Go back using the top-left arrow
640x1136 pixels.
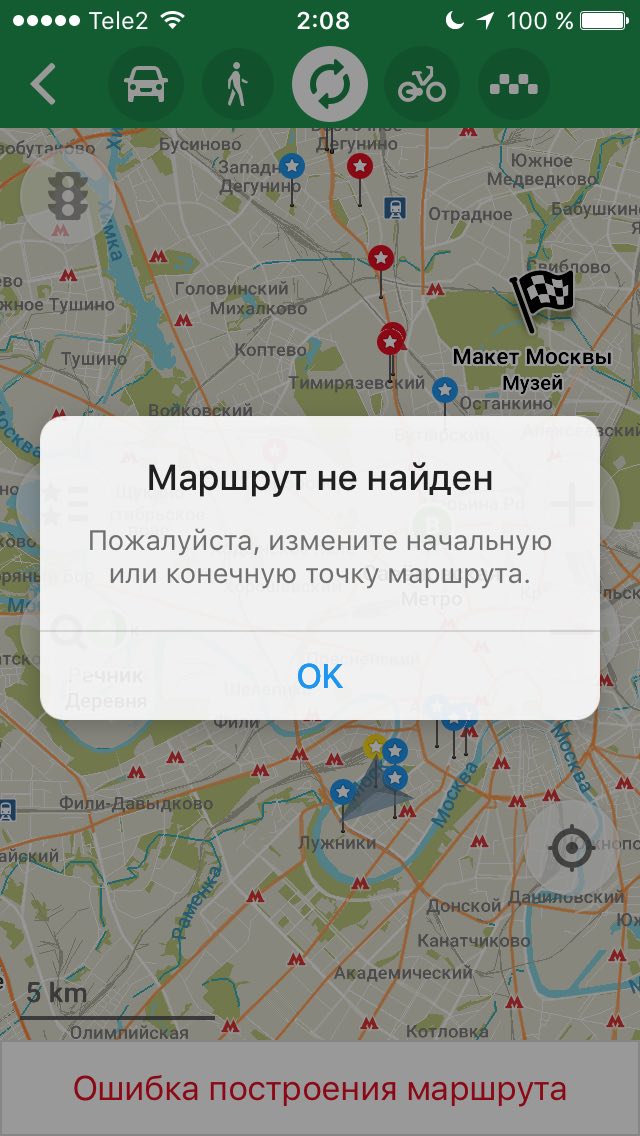43,84
